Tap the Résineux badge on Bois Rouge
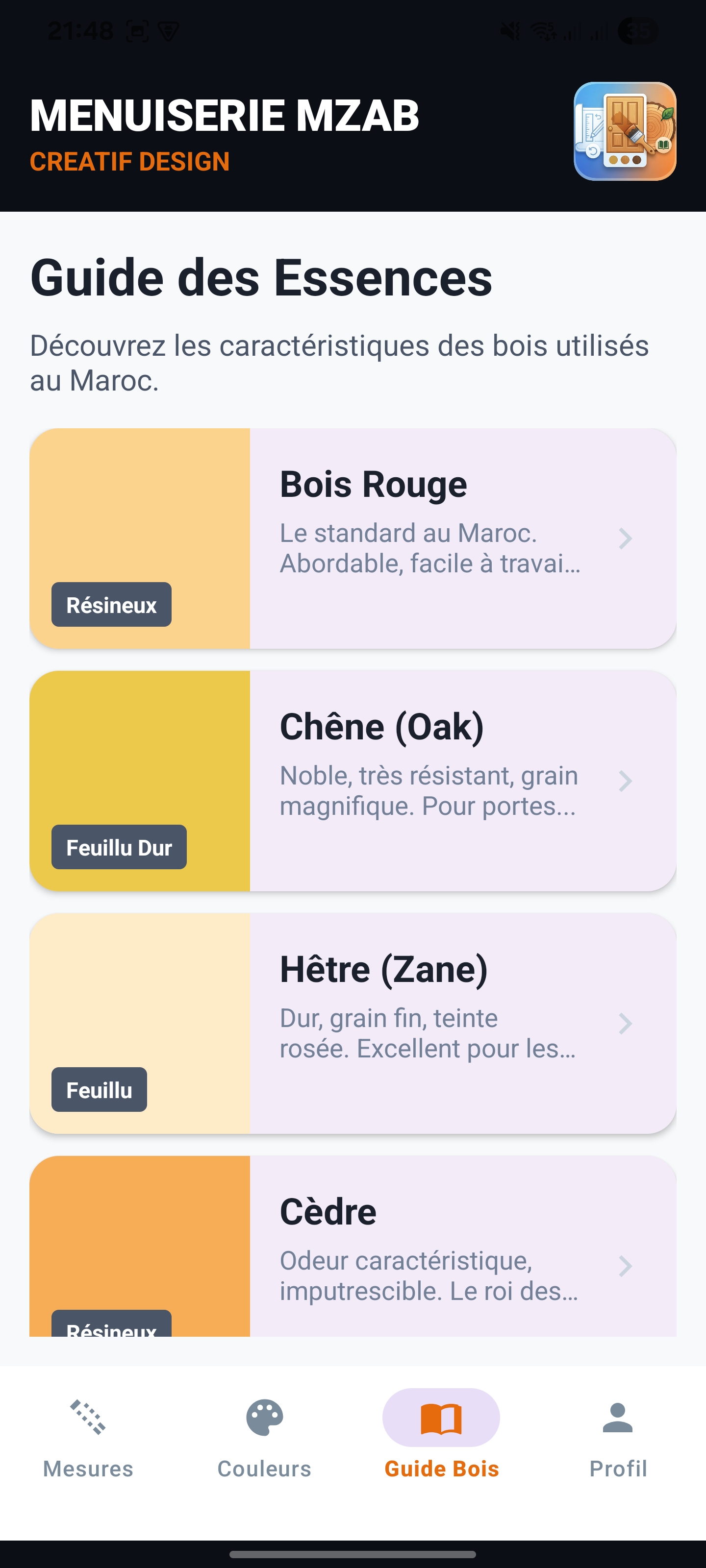The image size is (706, 1568). [x=111, y=605]
